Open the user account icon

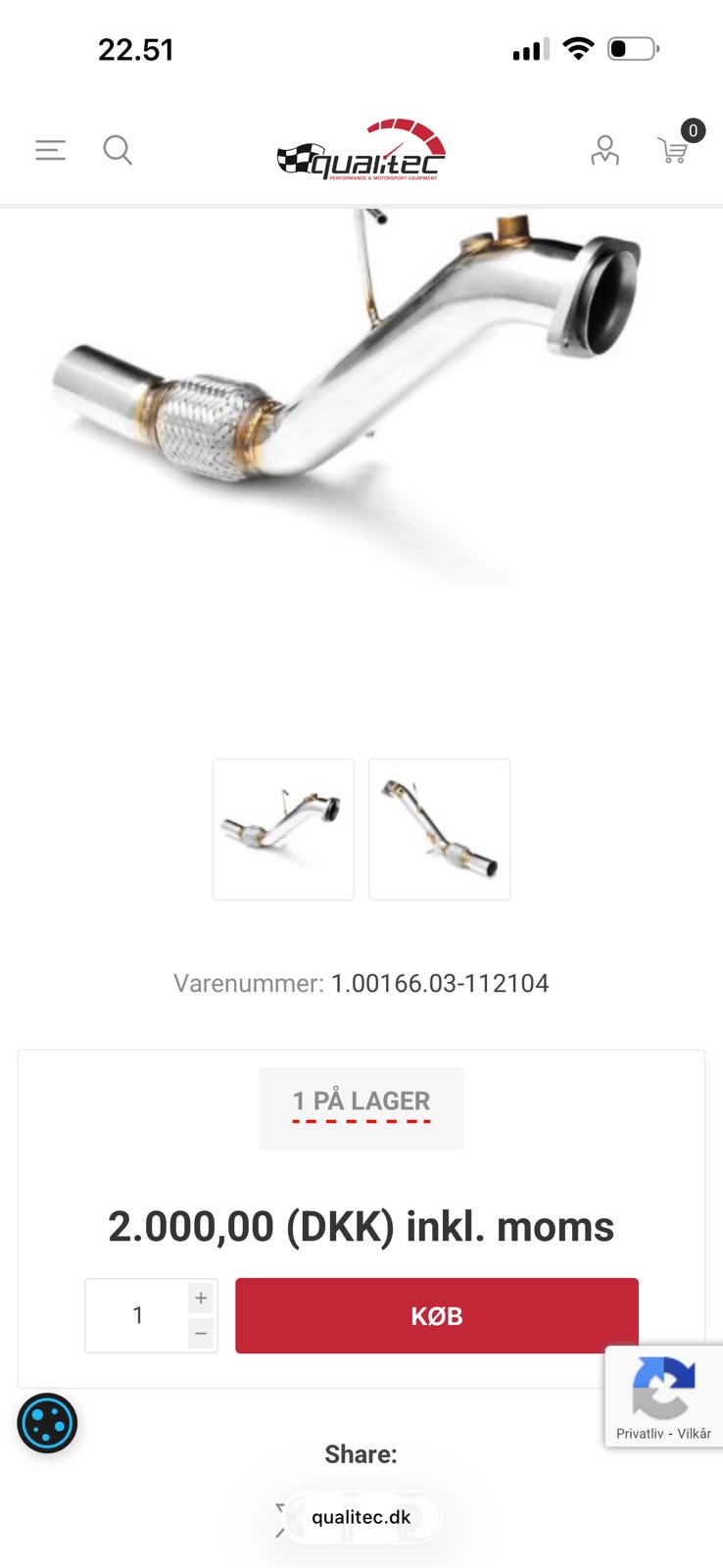(604, 150)
